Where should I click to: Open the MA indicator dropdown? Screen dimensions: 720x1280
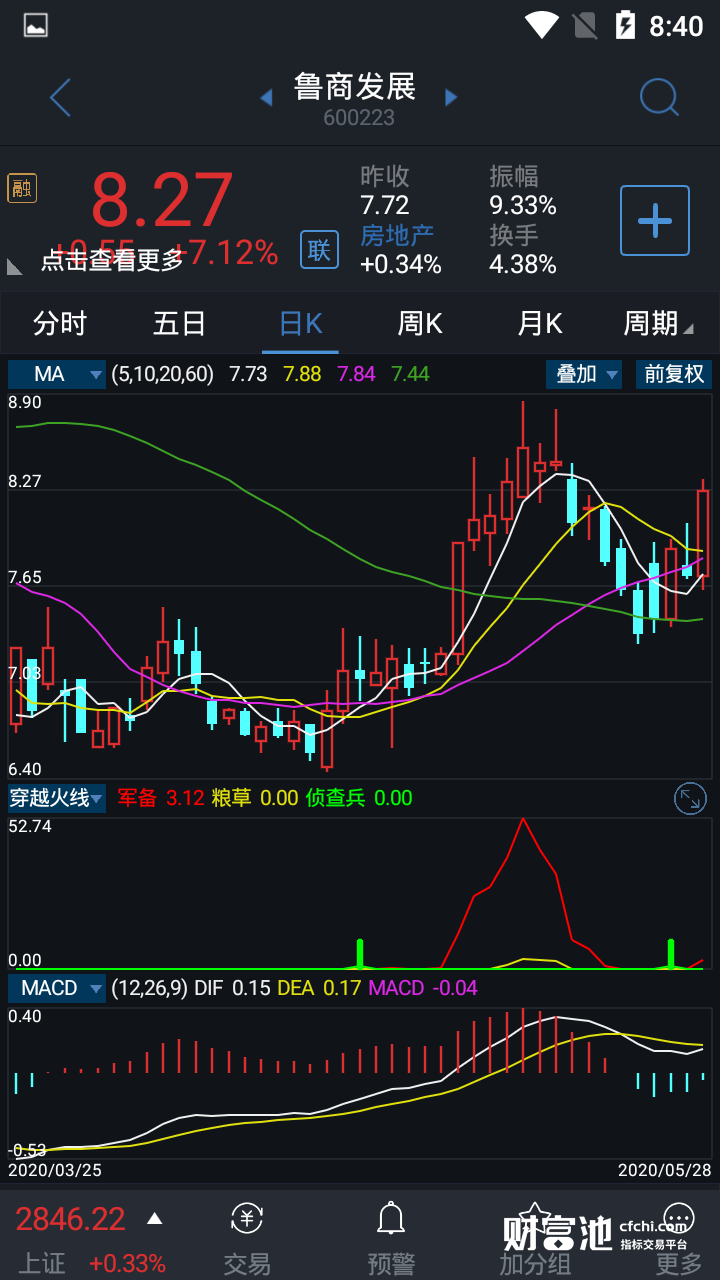pyautogui.click(x=57, y=375)
